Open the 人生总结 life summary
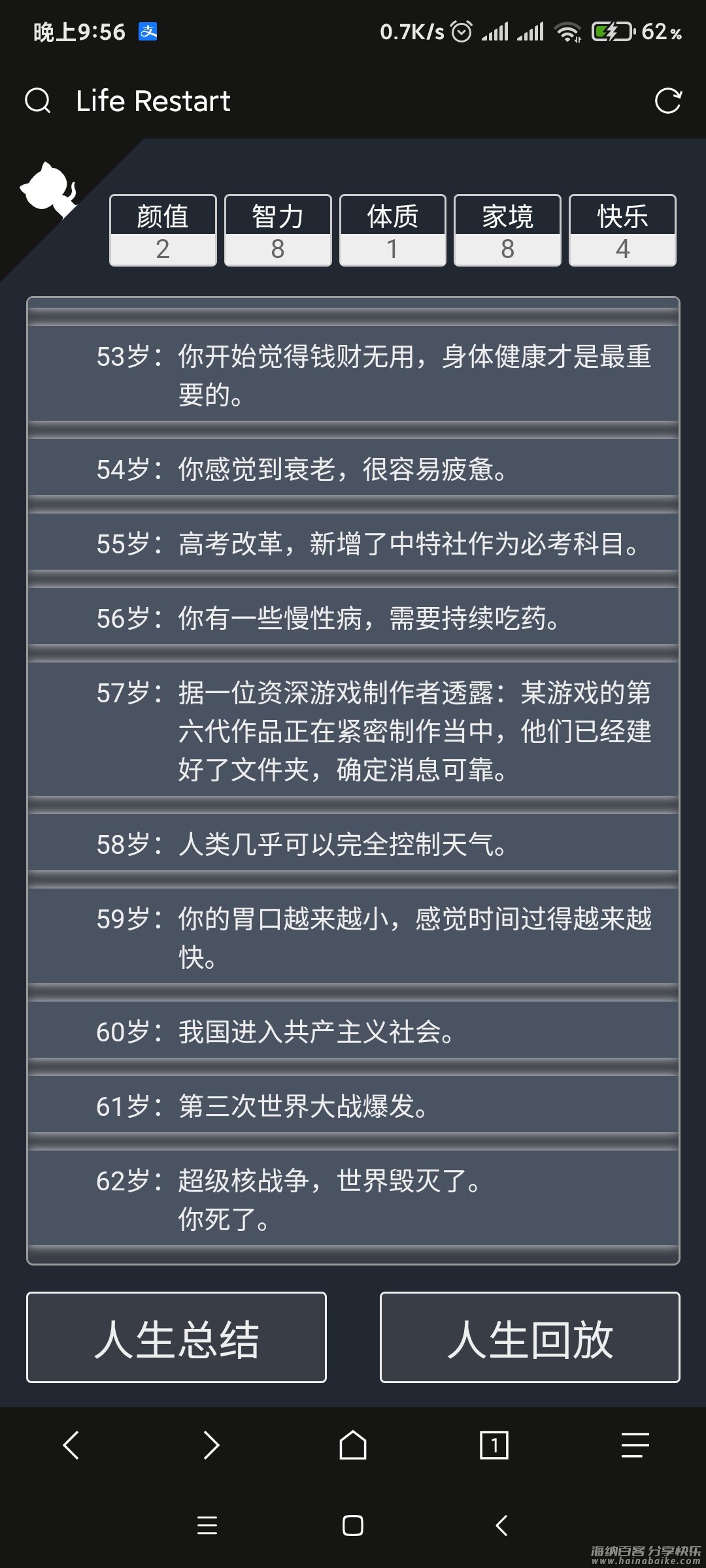Screen dimensions: 706x1568 coord(176,1337)
